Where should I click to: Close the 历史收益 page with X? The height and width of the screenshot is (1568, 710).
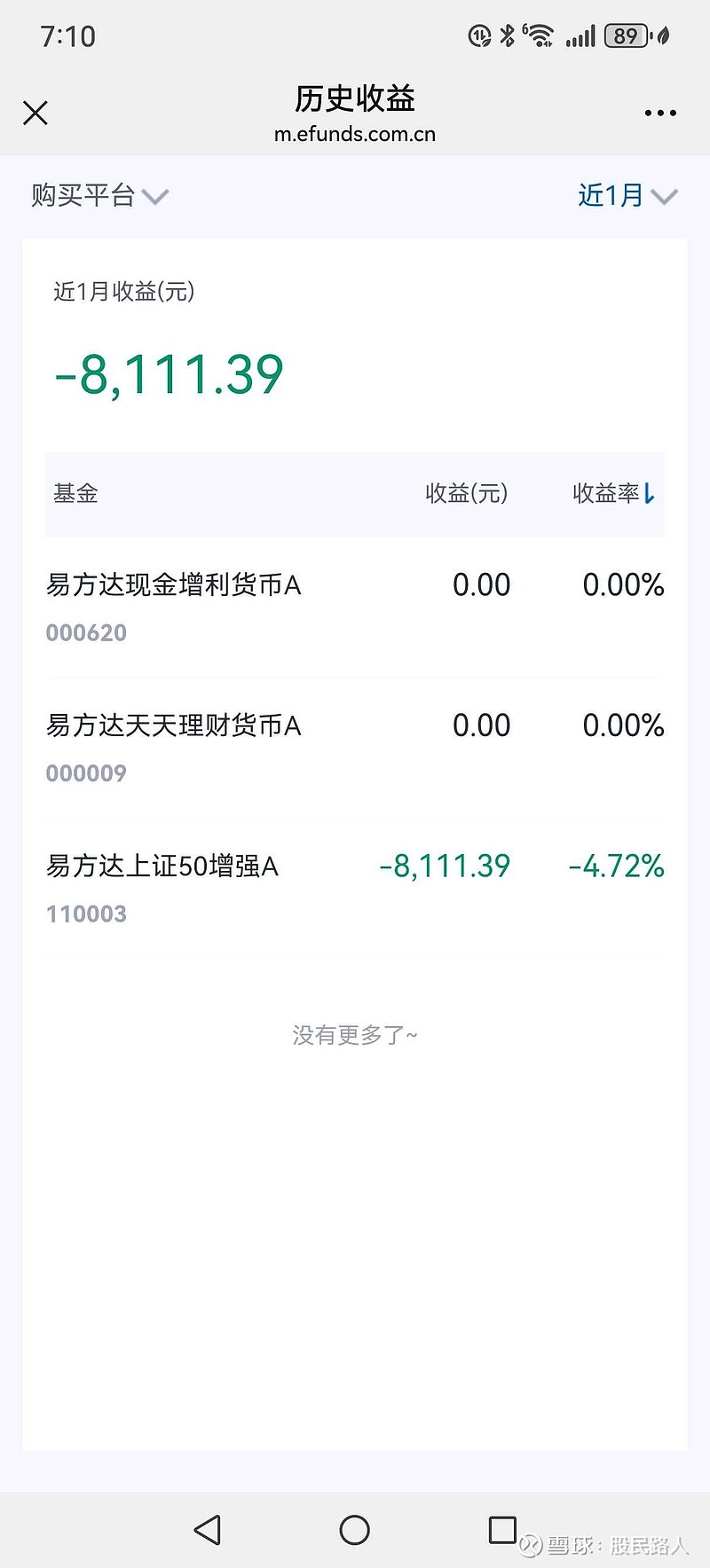coord(35,114)
